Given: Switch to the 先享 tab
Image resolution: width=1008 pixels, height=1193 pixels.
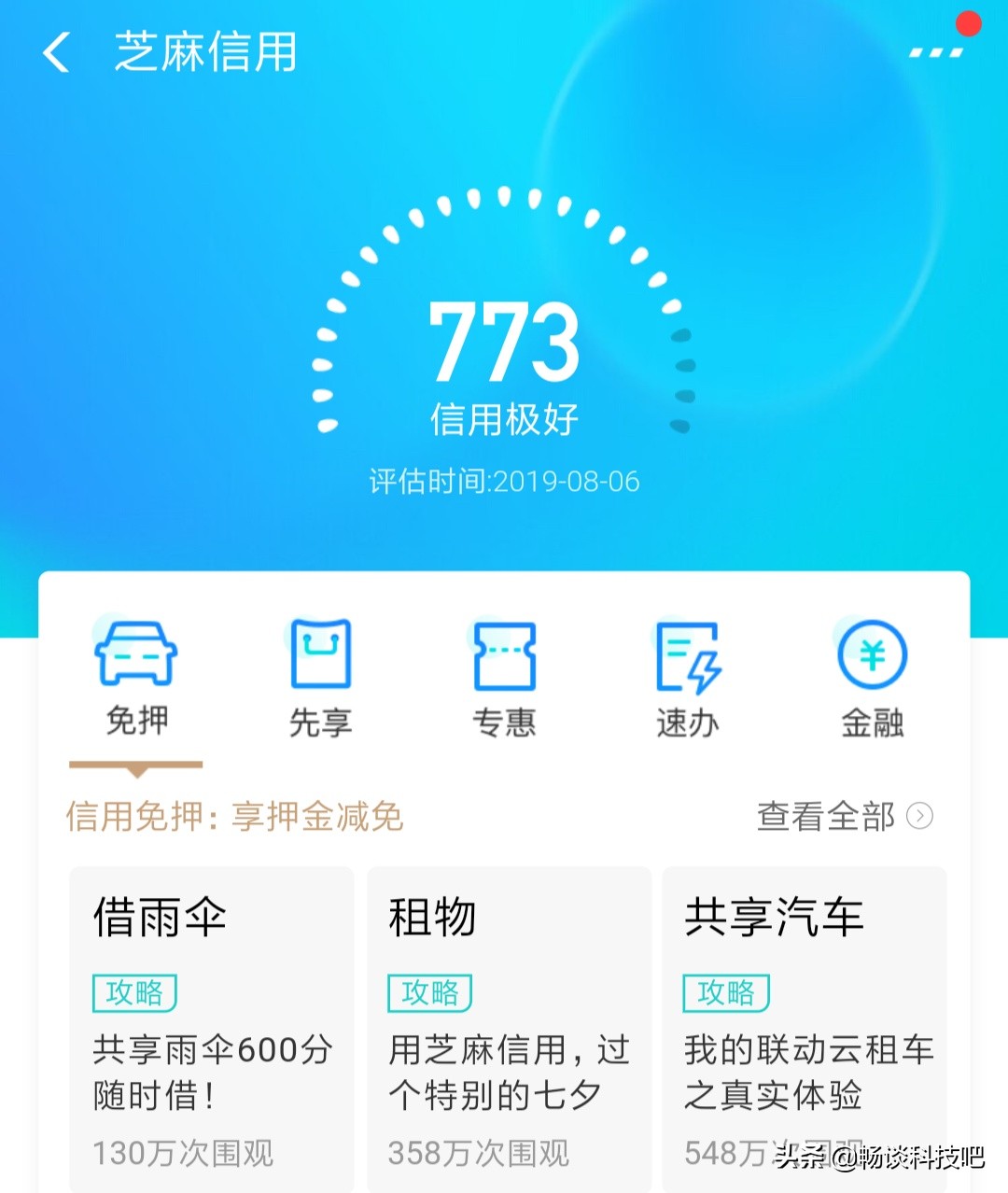Looking at the screenshot, I should [x=320, y=679].
